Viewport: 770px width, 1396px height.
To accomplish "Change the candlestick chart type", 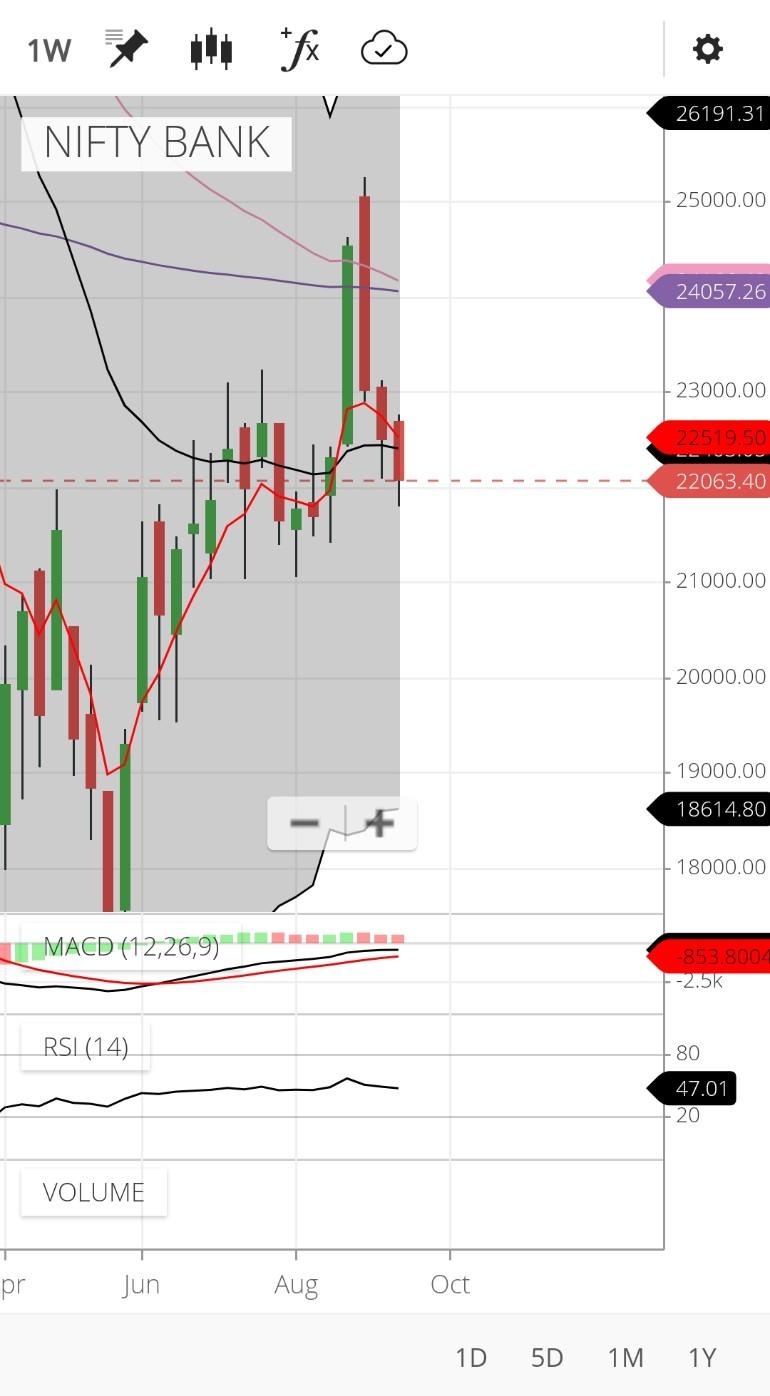I will [211, 49].
